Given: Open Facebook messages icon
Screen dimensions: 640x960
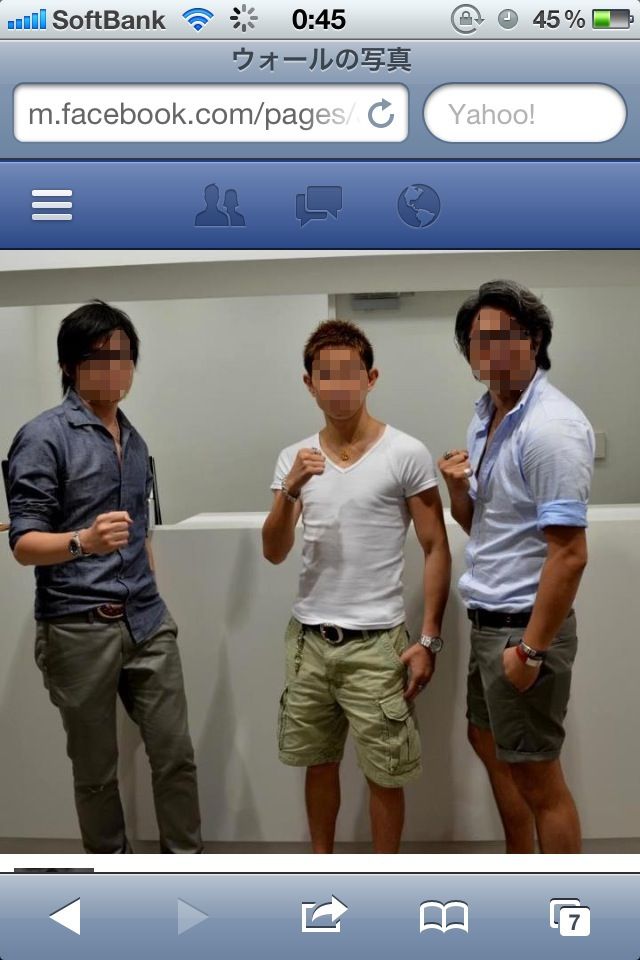Looking at the screenshot, I should (x=319, y=206).
